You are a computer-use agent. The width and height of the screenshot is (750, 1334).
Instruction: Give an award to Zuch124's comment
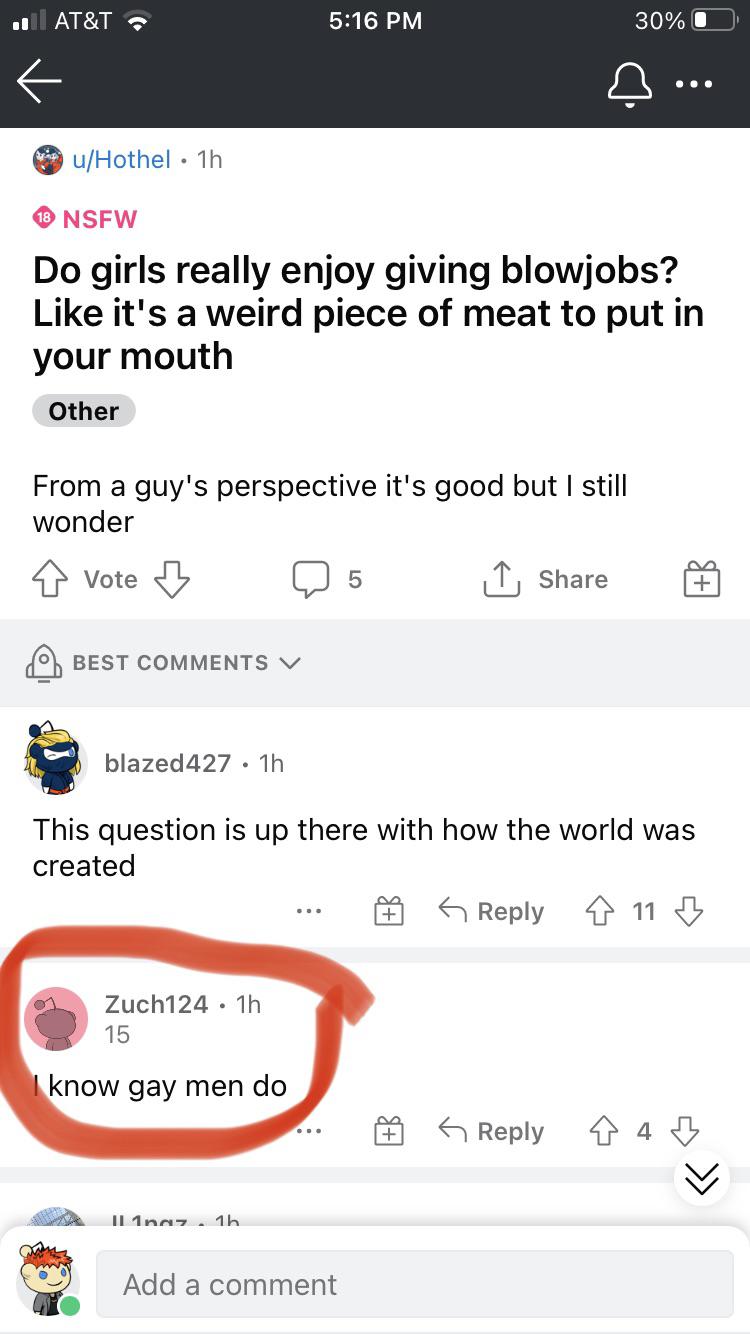[388, 1131]
